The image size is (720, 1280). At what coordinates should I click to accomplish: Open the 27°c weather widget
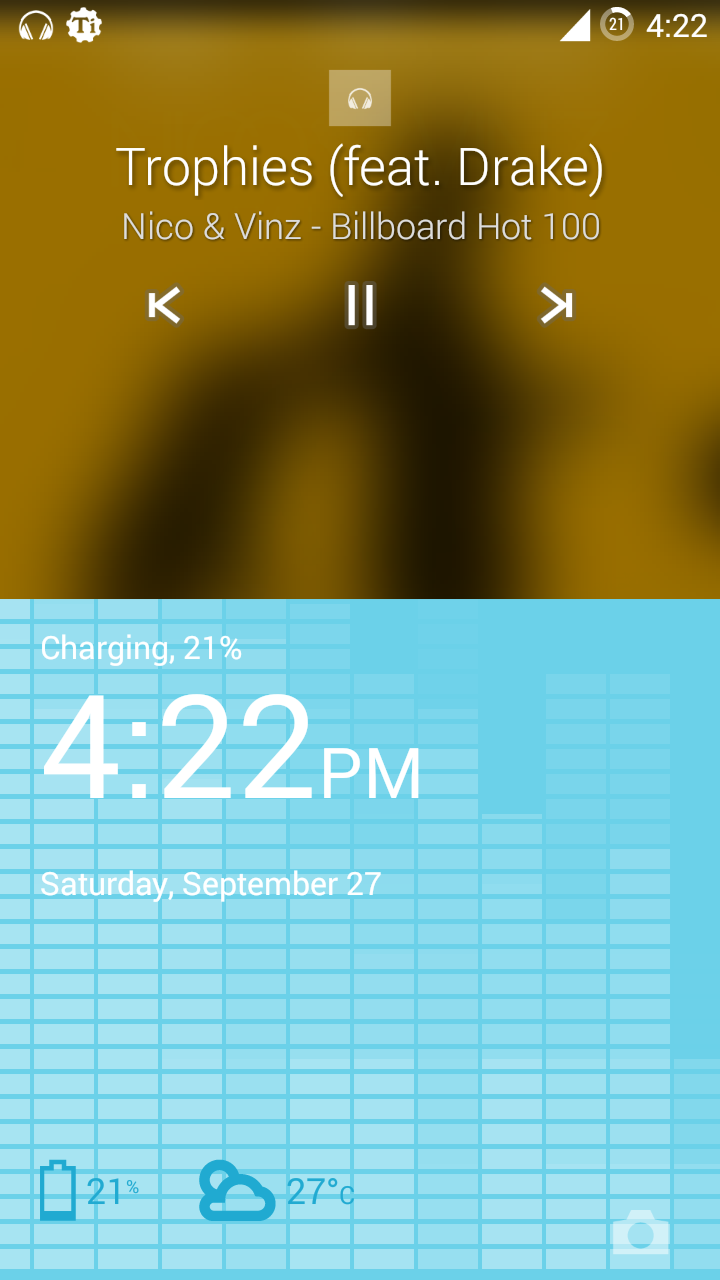[x=277, y=1190]
